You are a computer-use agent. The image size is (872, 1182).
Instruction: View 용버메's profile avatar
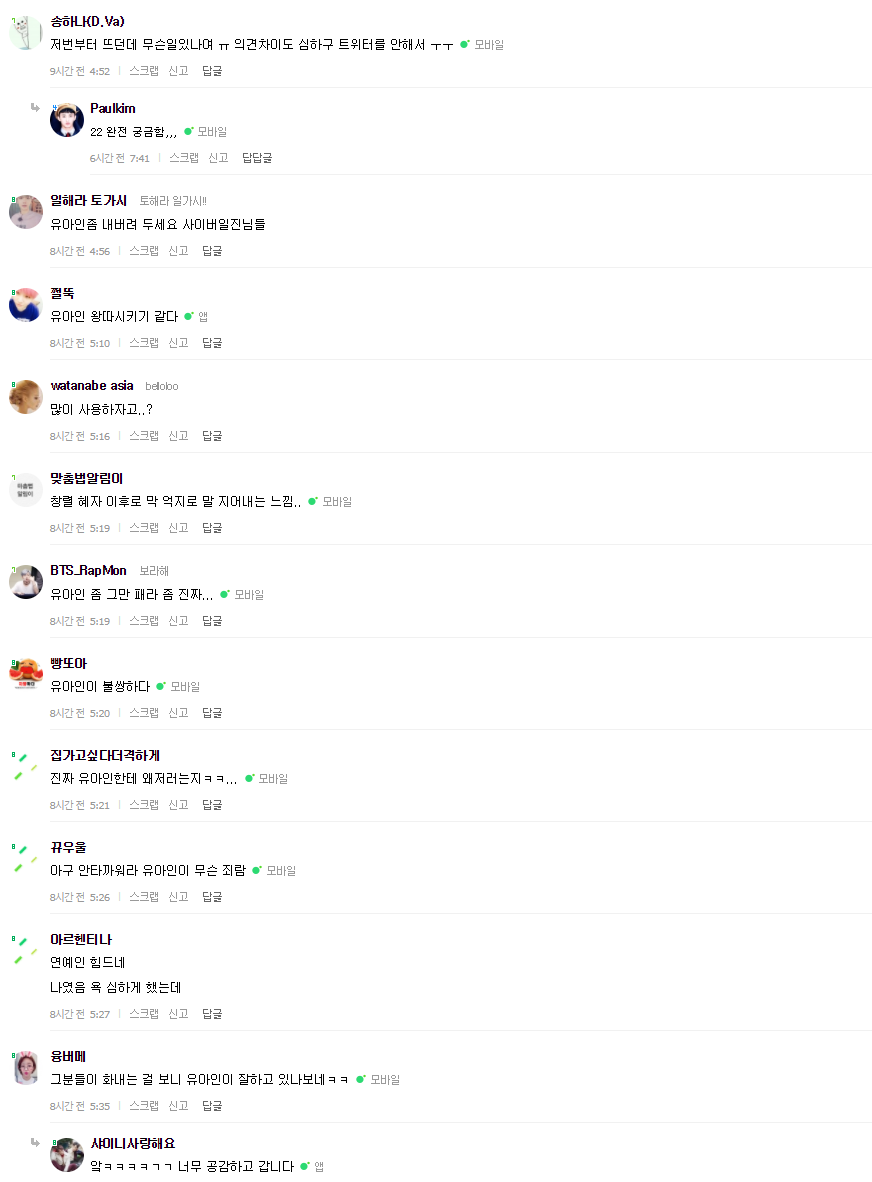pos(26,1068)
